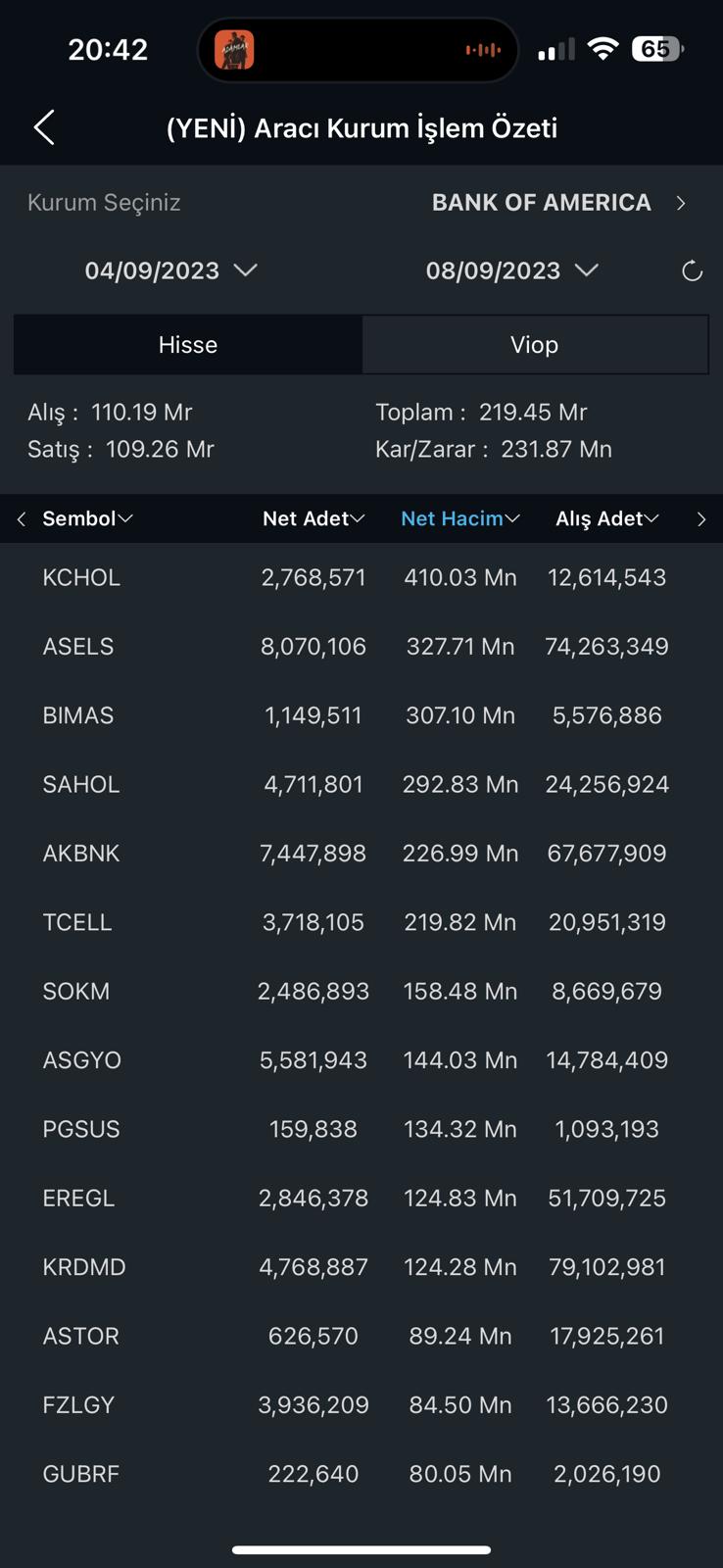Sort the table by Net Hacim
Image resolution: width=723 pixels, height=1568 pixels.
click(460, 518)
